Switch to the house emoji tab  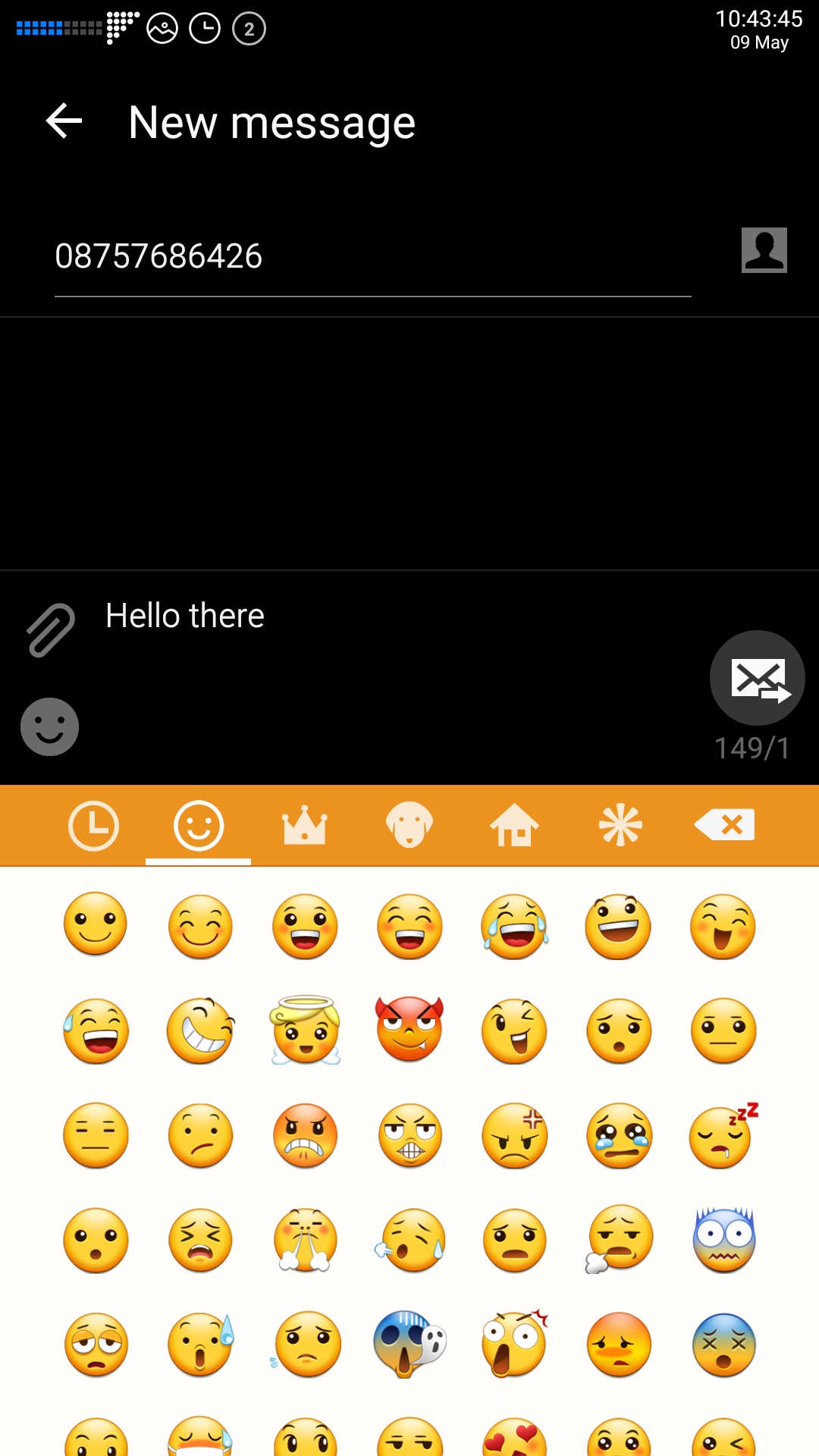tap(514, 825)
